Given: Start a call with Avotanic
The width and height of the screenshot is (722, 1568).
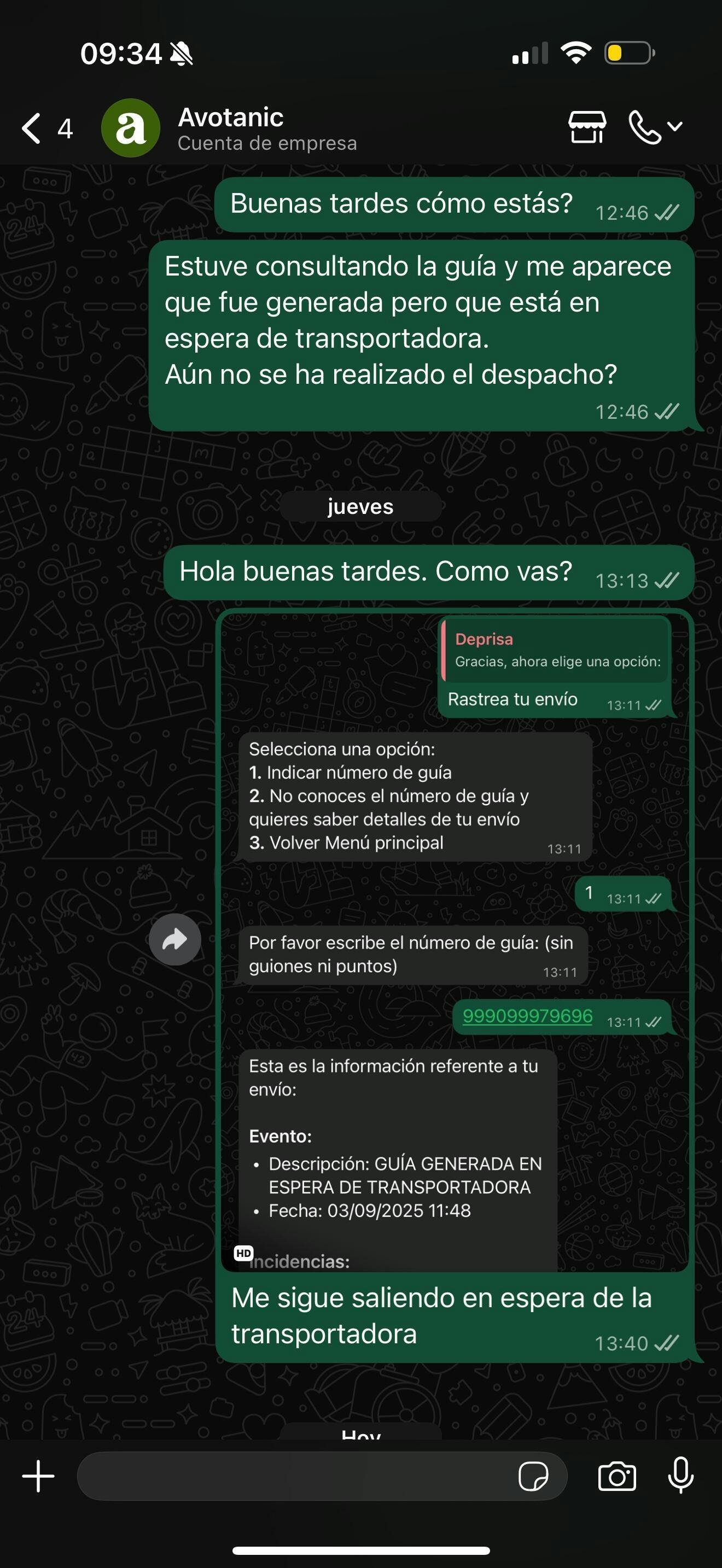Looking at the screenshot, I should (645, 127).
